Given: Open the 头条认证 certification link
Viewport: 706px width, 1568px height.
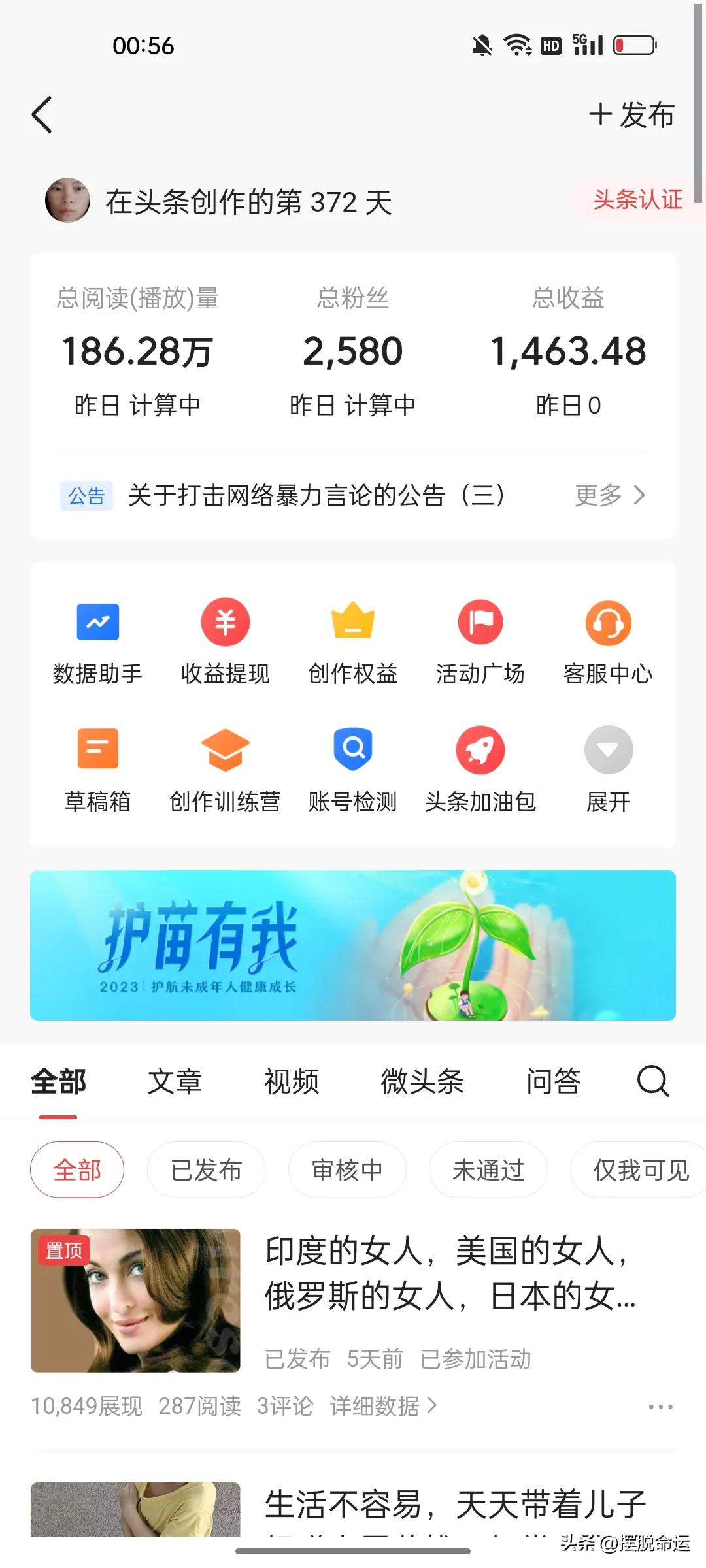Looking at the screenshot, I should [639, 200].
